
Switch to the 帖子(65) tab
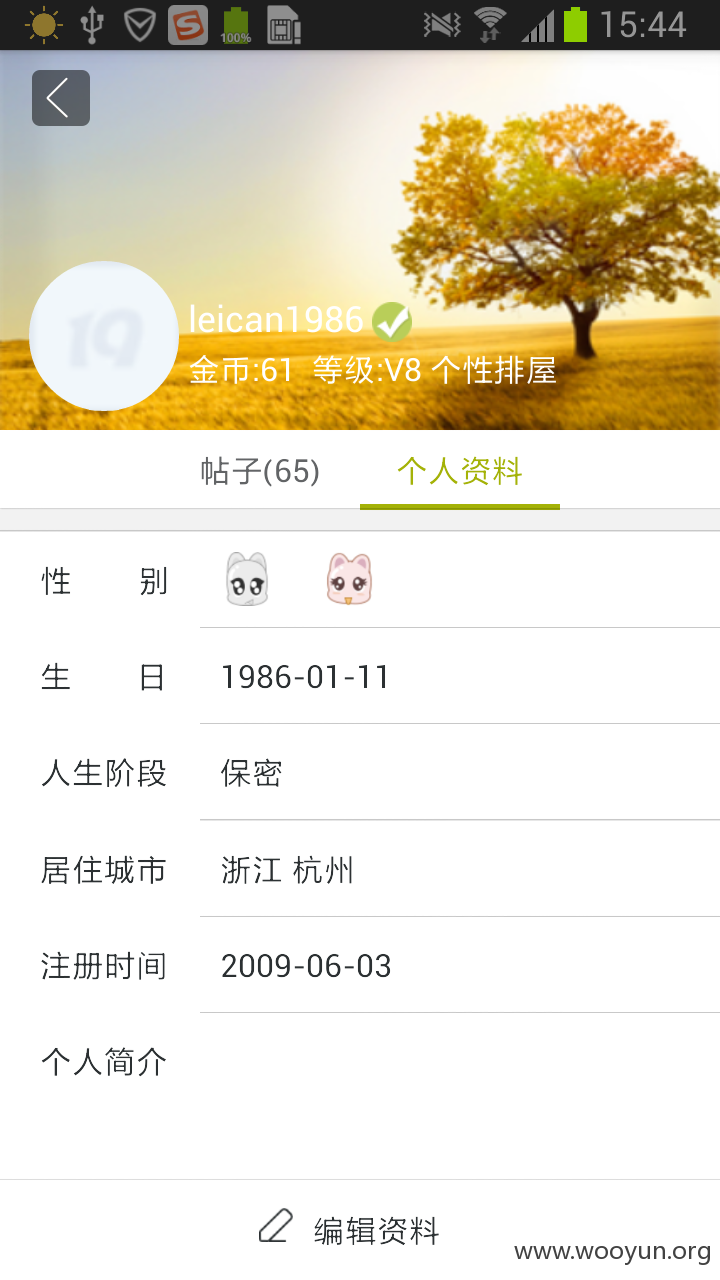pyautogui.click(x=260, y=471)
